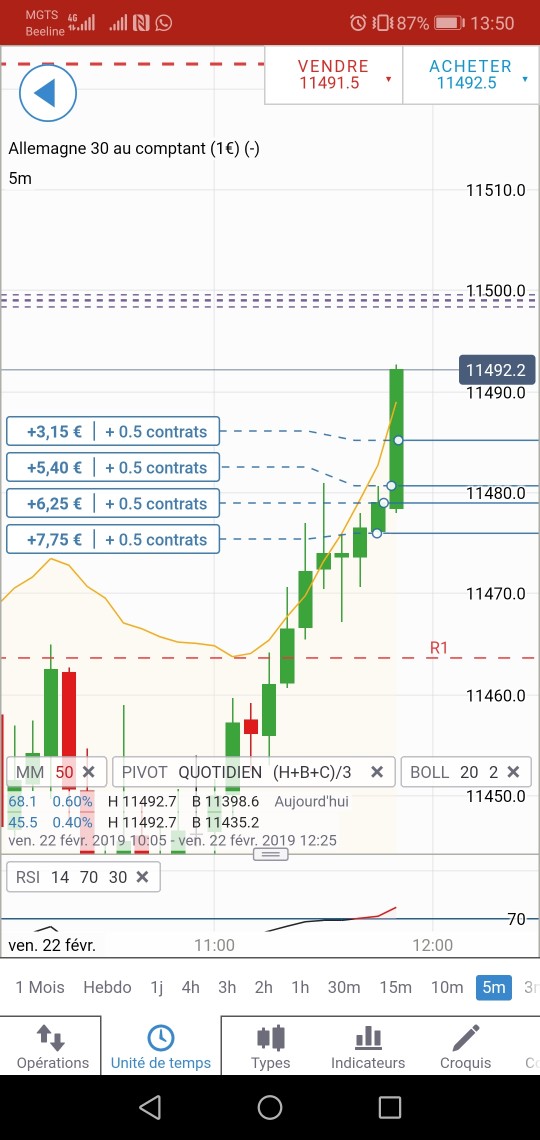The height and width of the screenshot is (1140, 540).
Task: Open the Types chart menu
Action: (270, 1047)
